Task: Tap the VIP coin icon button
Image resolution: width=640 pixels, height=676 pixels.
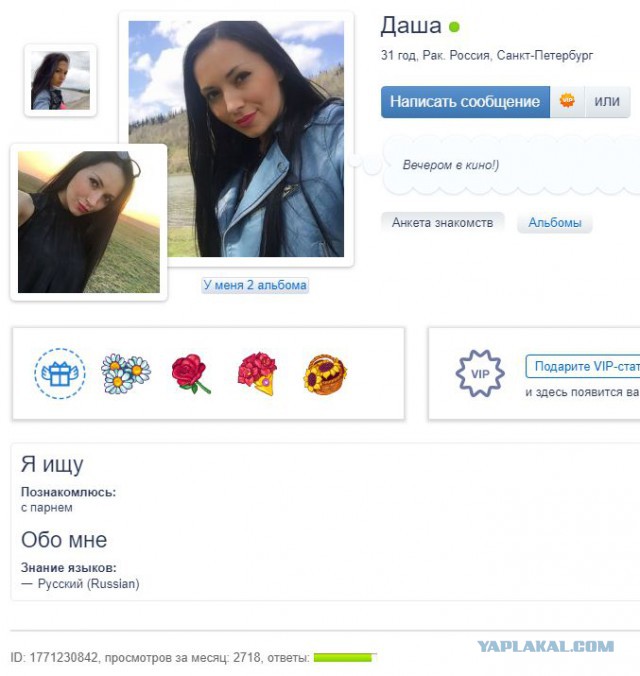Action: 567,102
